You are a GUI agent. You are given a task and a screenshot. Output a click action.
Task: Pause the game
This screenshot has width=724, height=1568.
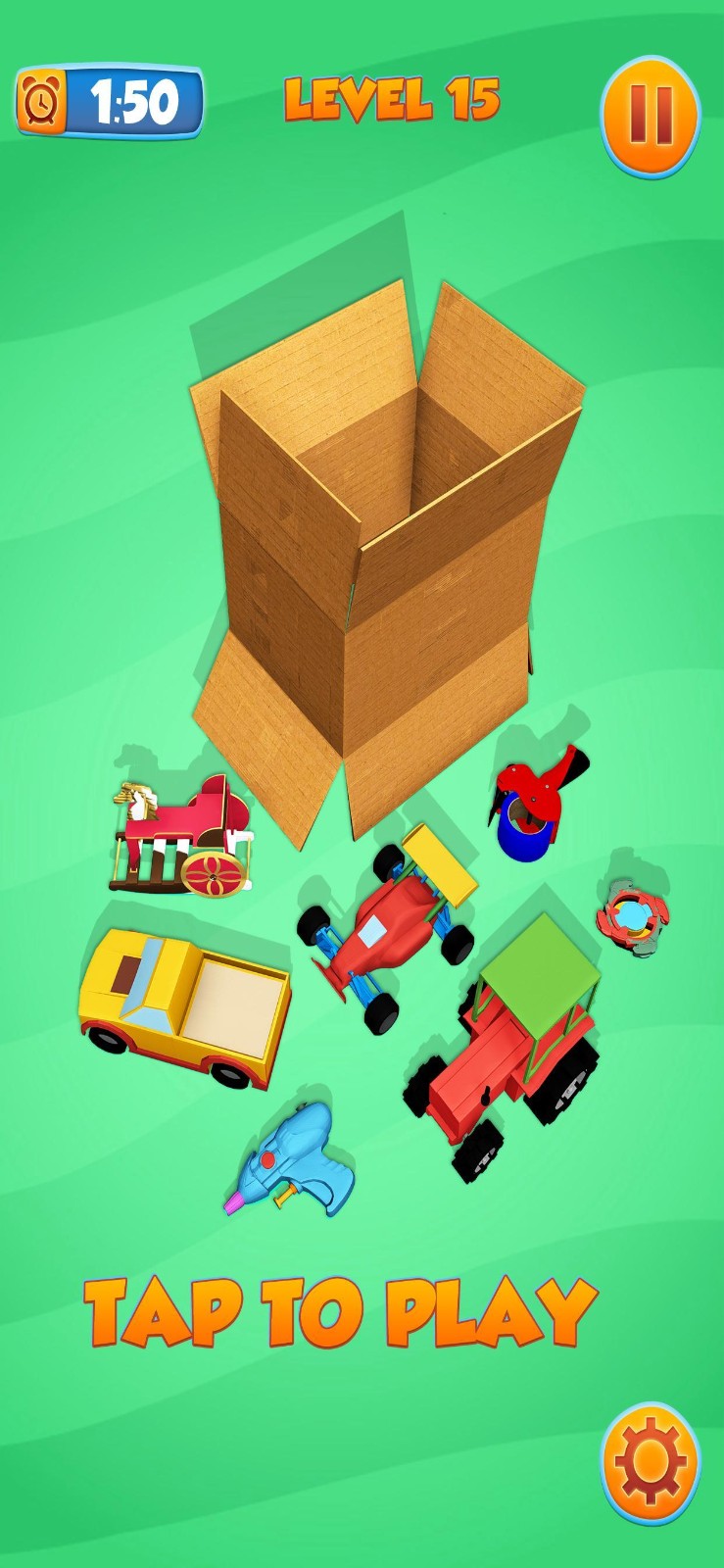[650, 116]
